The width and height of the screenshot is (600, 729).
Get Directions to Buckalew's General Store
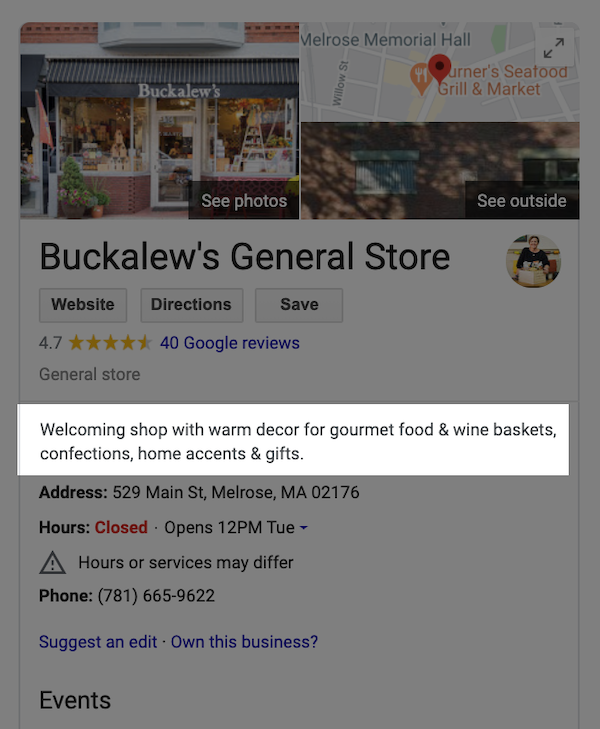pos(191,305)
